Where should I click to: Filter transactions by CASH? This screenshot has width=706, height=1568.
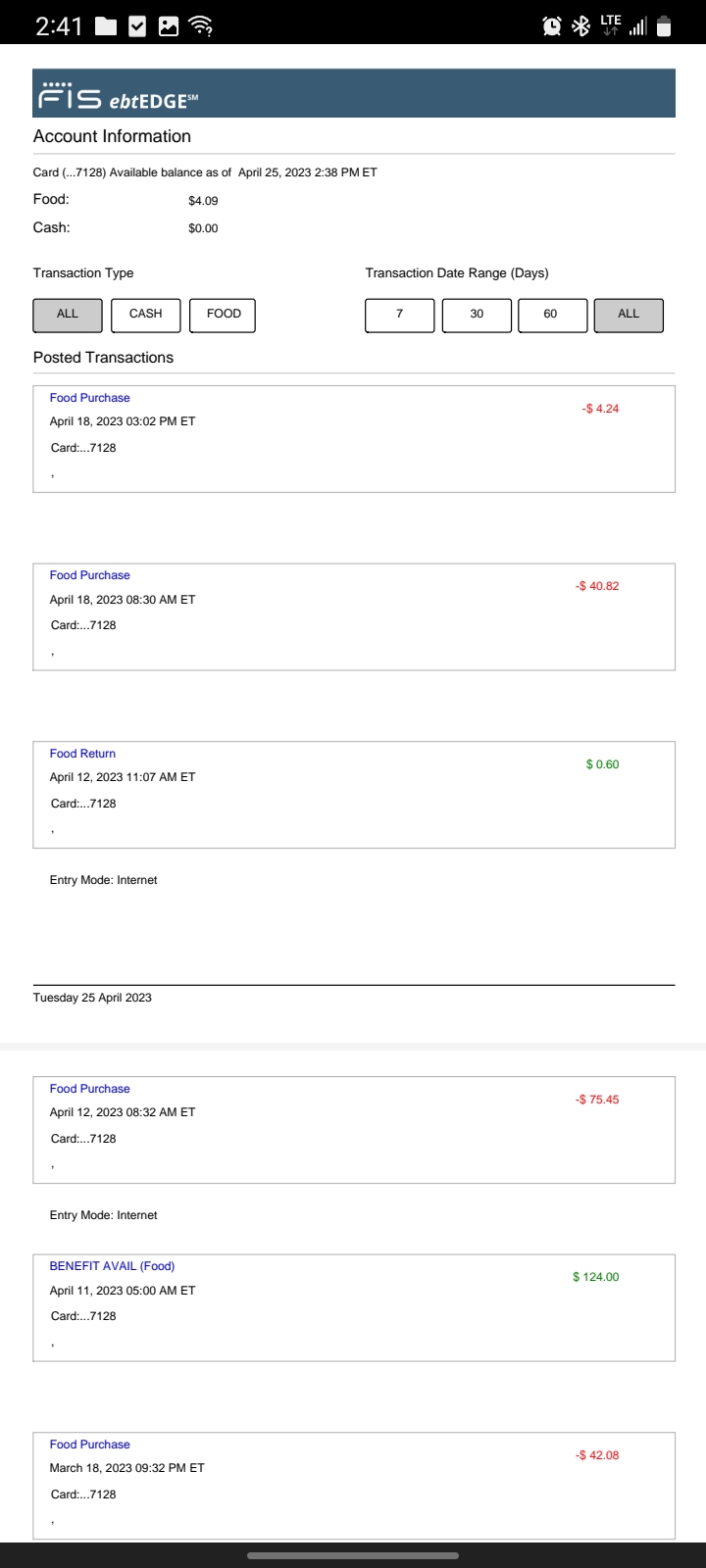[145, 315]
